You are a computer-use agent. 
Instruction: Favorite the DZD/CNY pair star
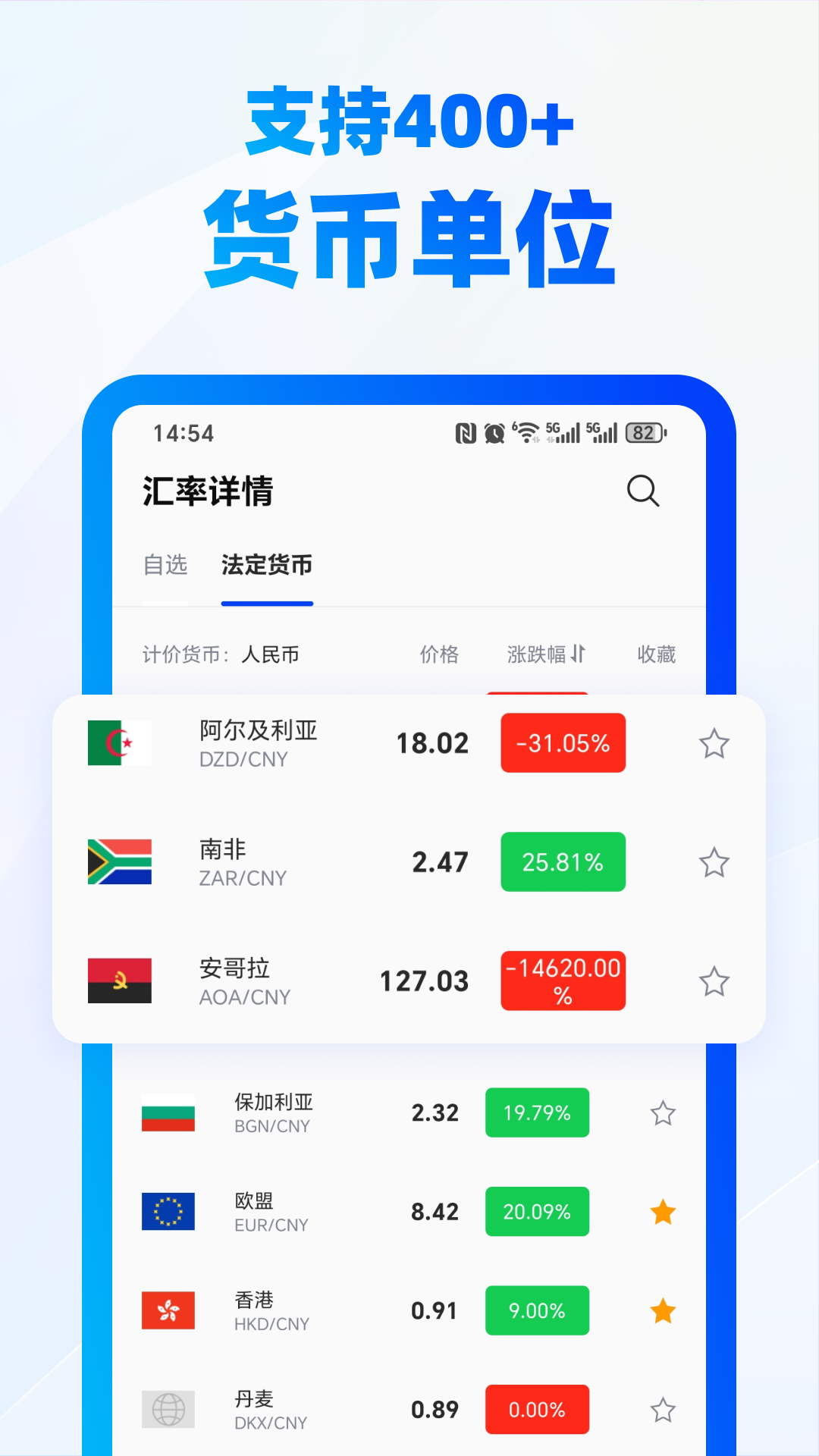click(714, 743)
